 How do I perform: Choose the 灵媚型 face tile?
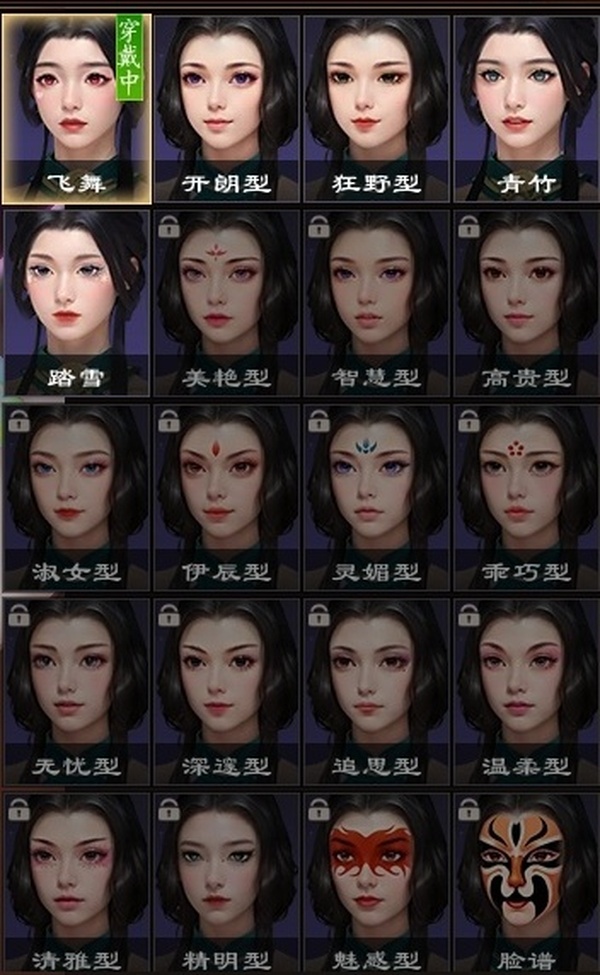(376, 495)
